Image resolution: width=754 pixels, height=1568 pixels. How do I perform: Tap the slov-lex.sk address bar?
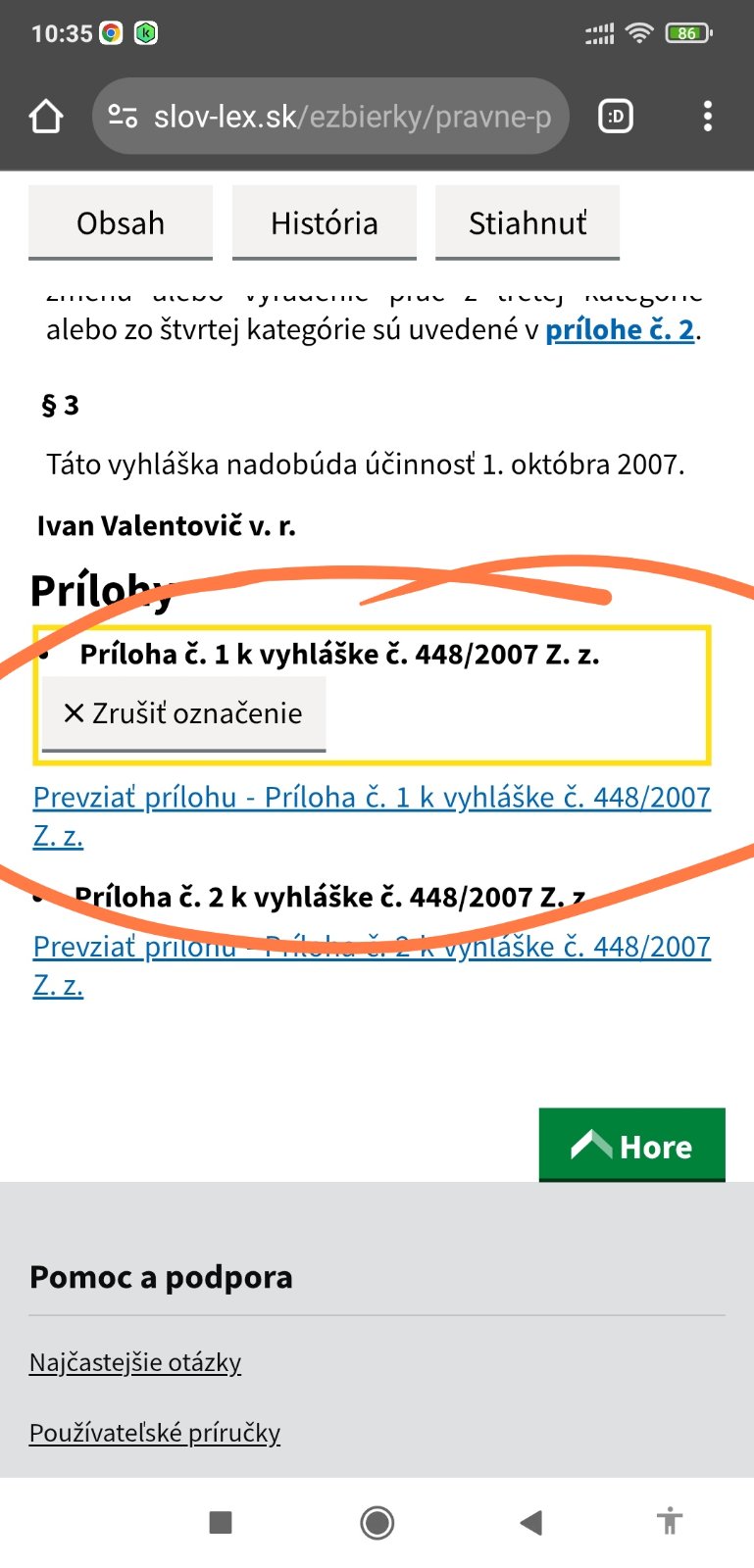coord(331,117)
